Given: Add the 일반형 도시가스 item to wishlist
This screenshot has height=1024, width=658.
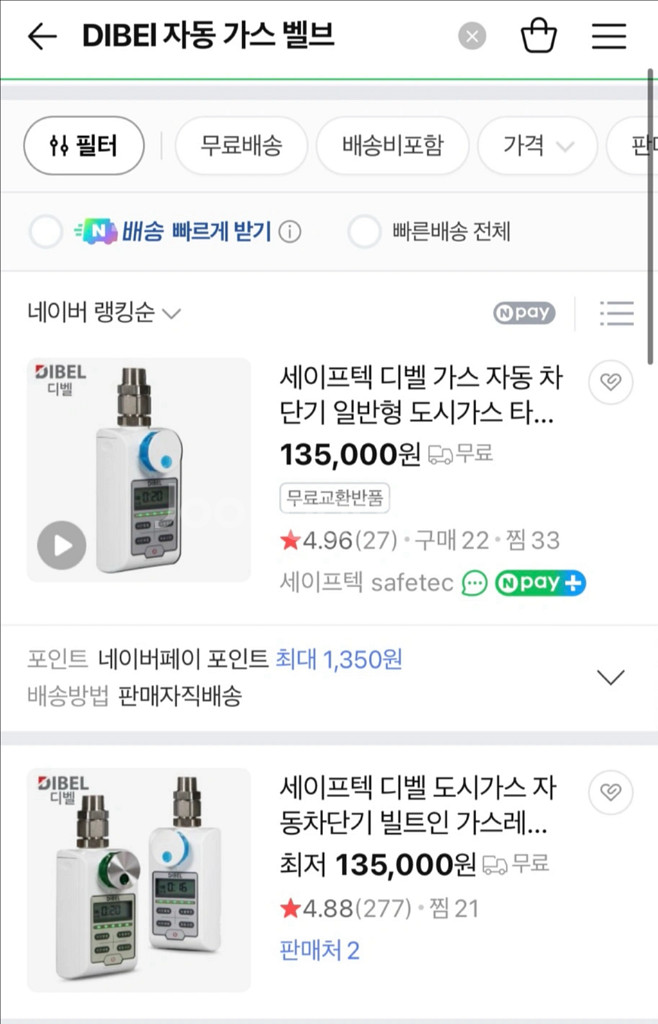Looking at the screenshot, I should 610,381.
